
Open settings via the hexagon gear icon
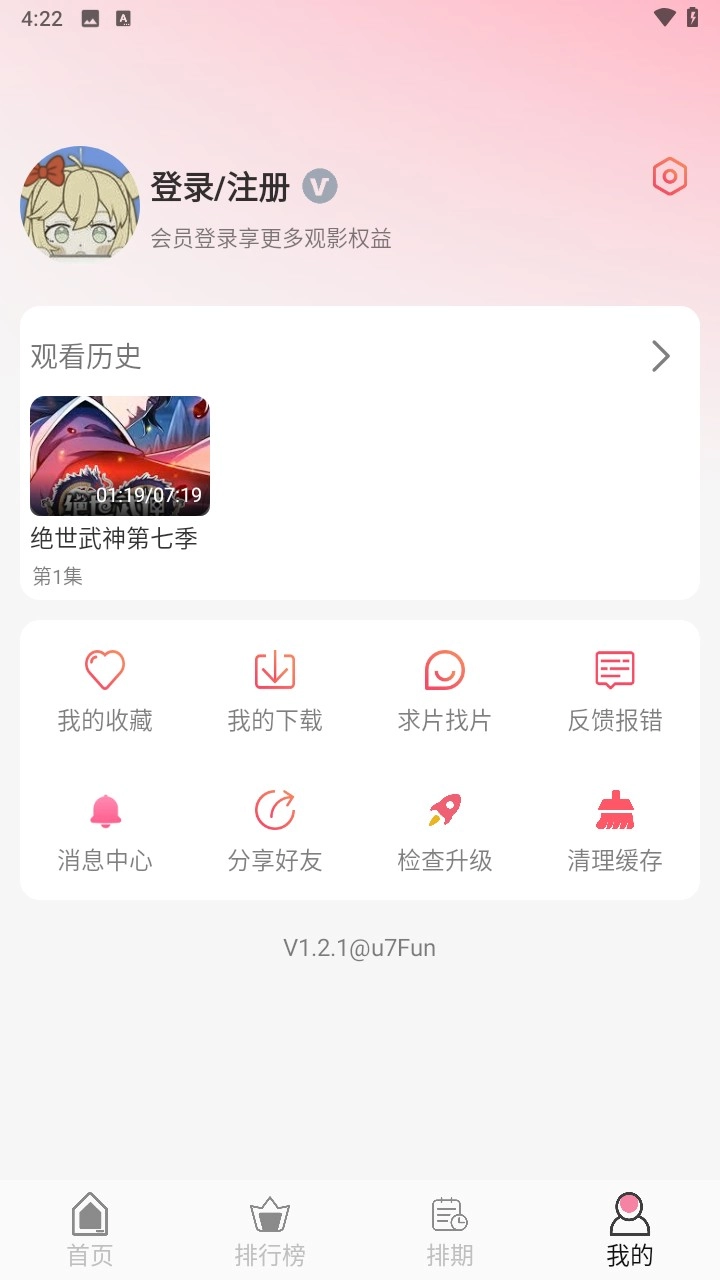[x=669, y=178]
